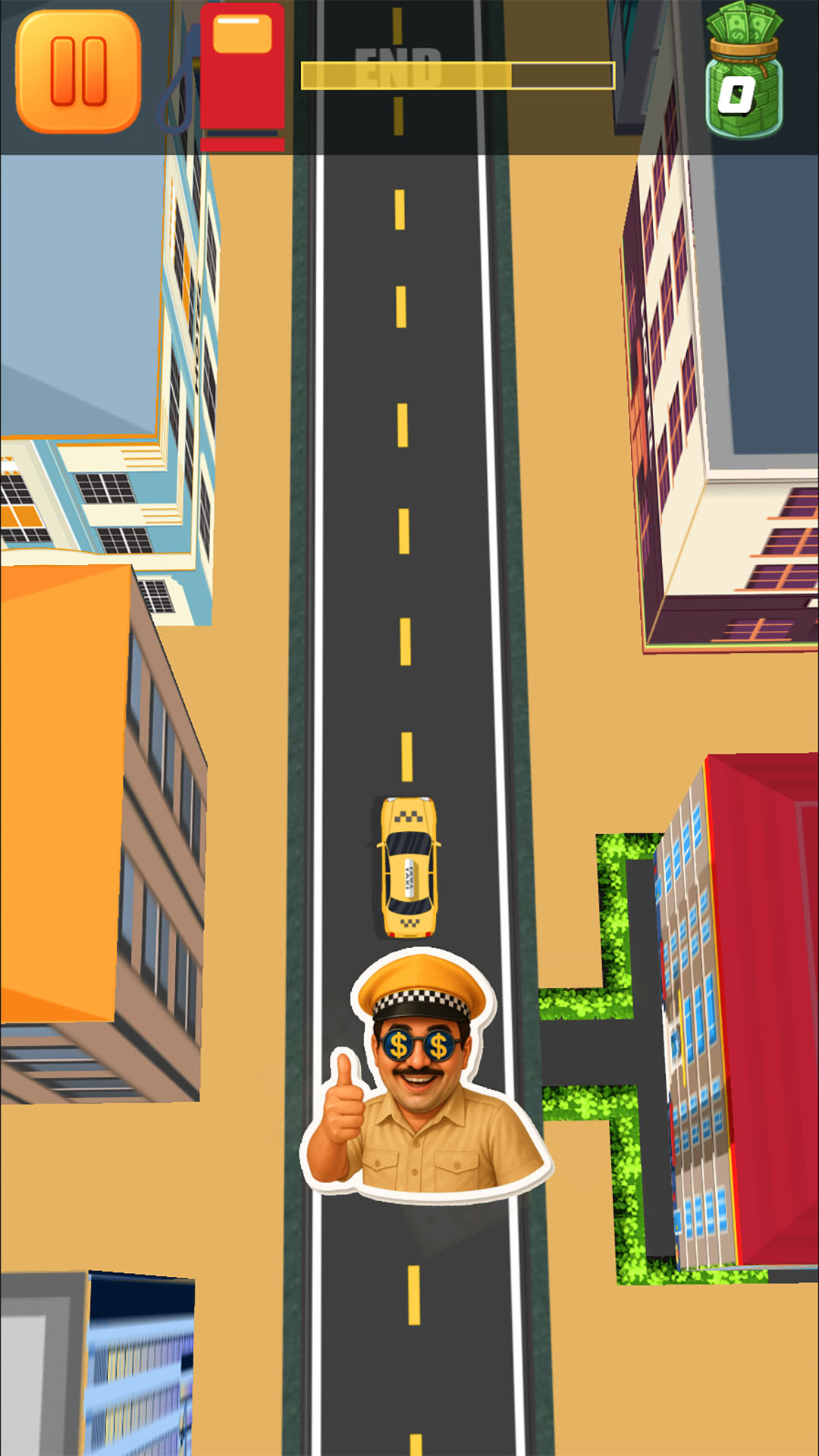Pause the game with the orange button
The width and height of the screenshot is (819, 1456).
78,71
